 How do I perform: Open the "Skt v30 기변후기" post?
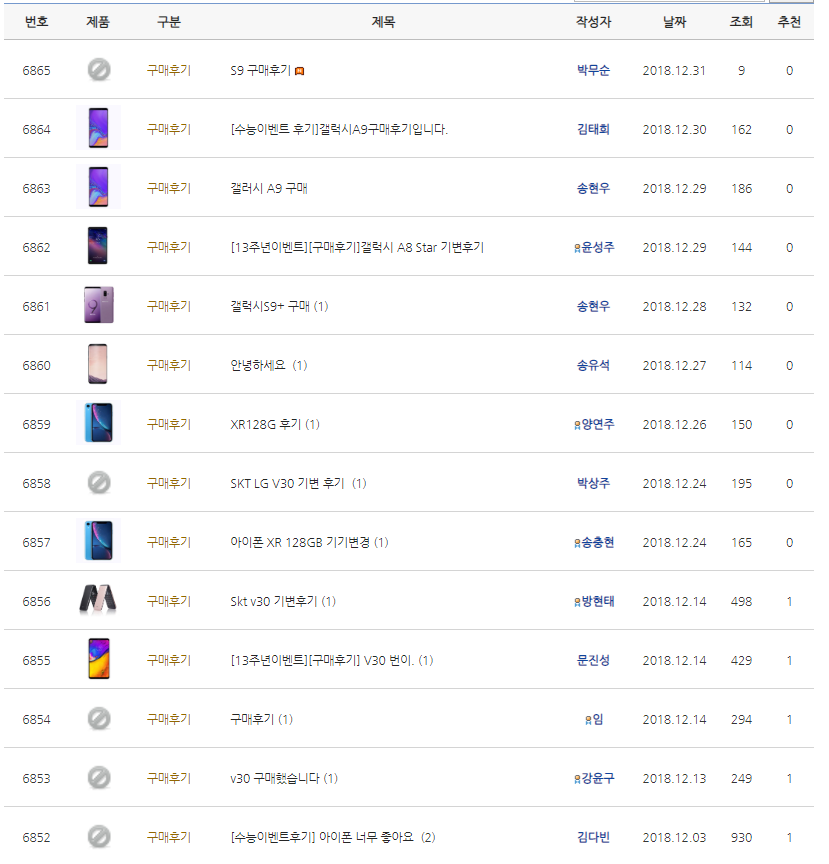tap(274, 601)
